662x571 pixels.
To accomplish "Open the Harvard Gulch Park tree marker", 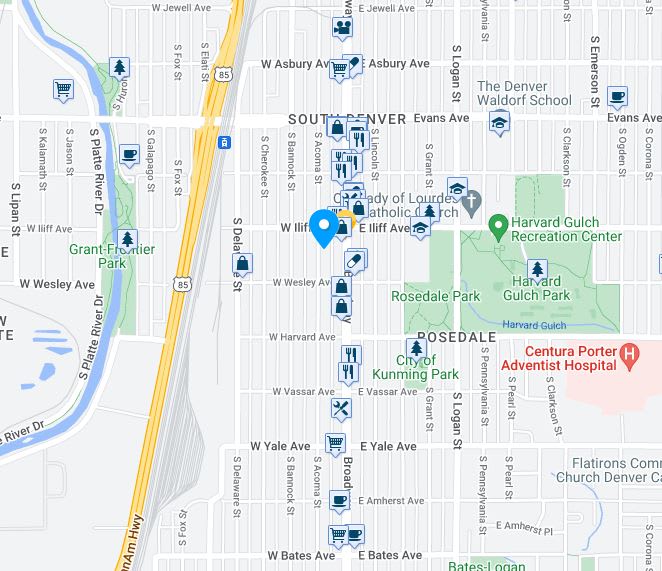I will (x=537, y=269).
